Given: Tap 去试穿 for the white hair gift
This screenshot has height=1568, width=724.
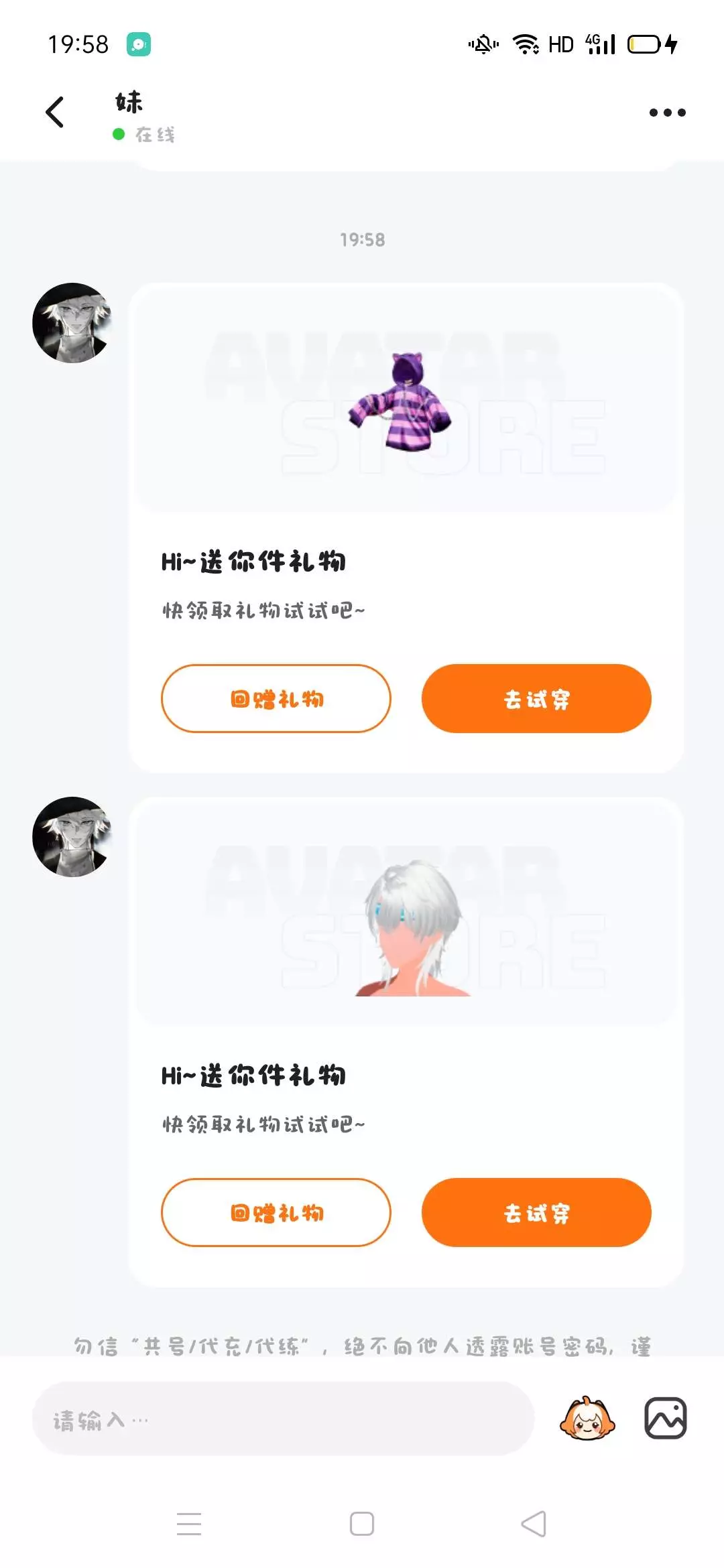Looking at the screenshot, I should [x=536, y=1212].
